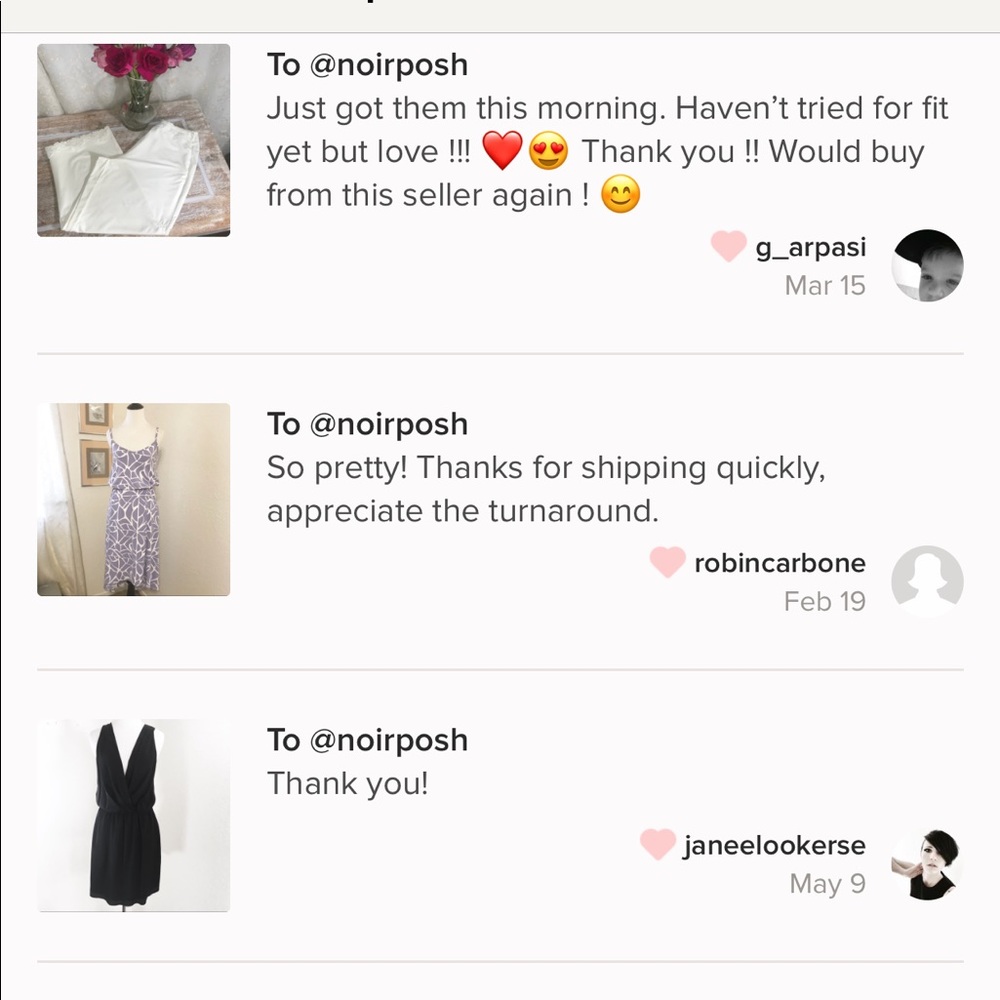The width and height of the screenshot is (1000, 1000).
Task: Open robincarbone's profile avatar
Action: pyautogui.click(x=927, y=582)
